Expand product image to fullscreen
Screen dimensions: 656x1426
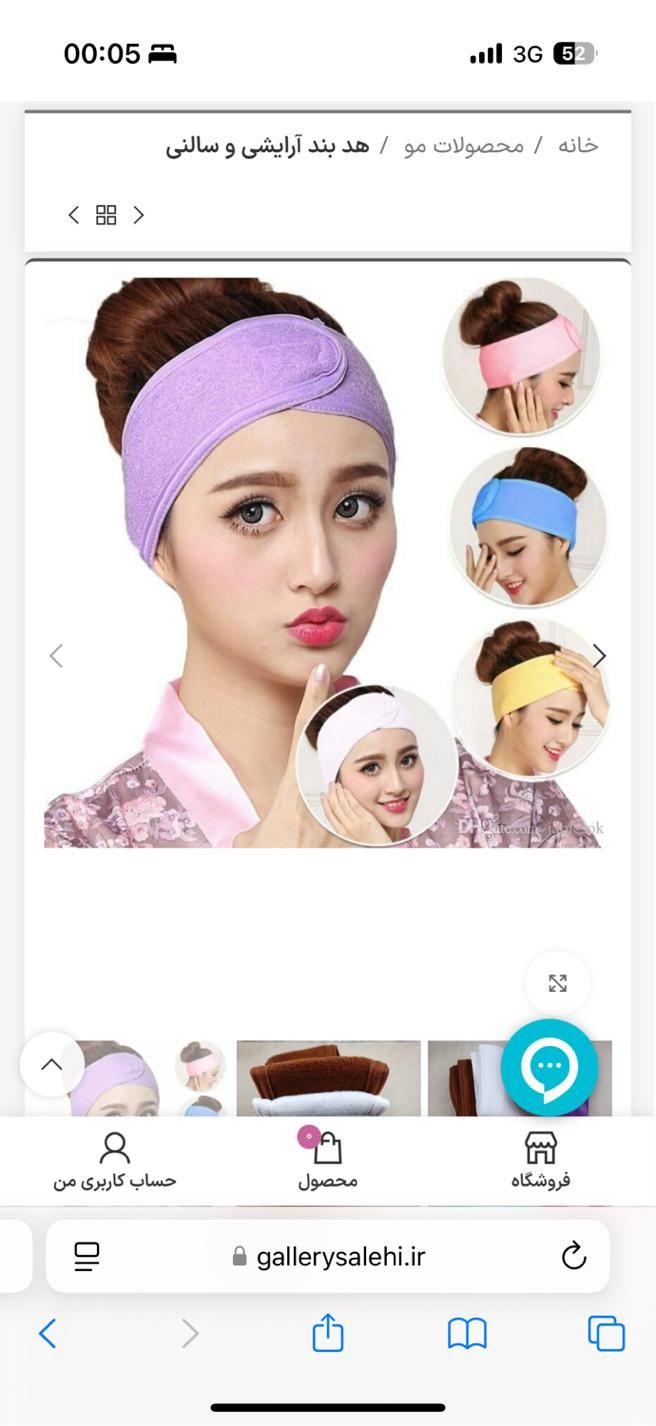tap(558, 983)
